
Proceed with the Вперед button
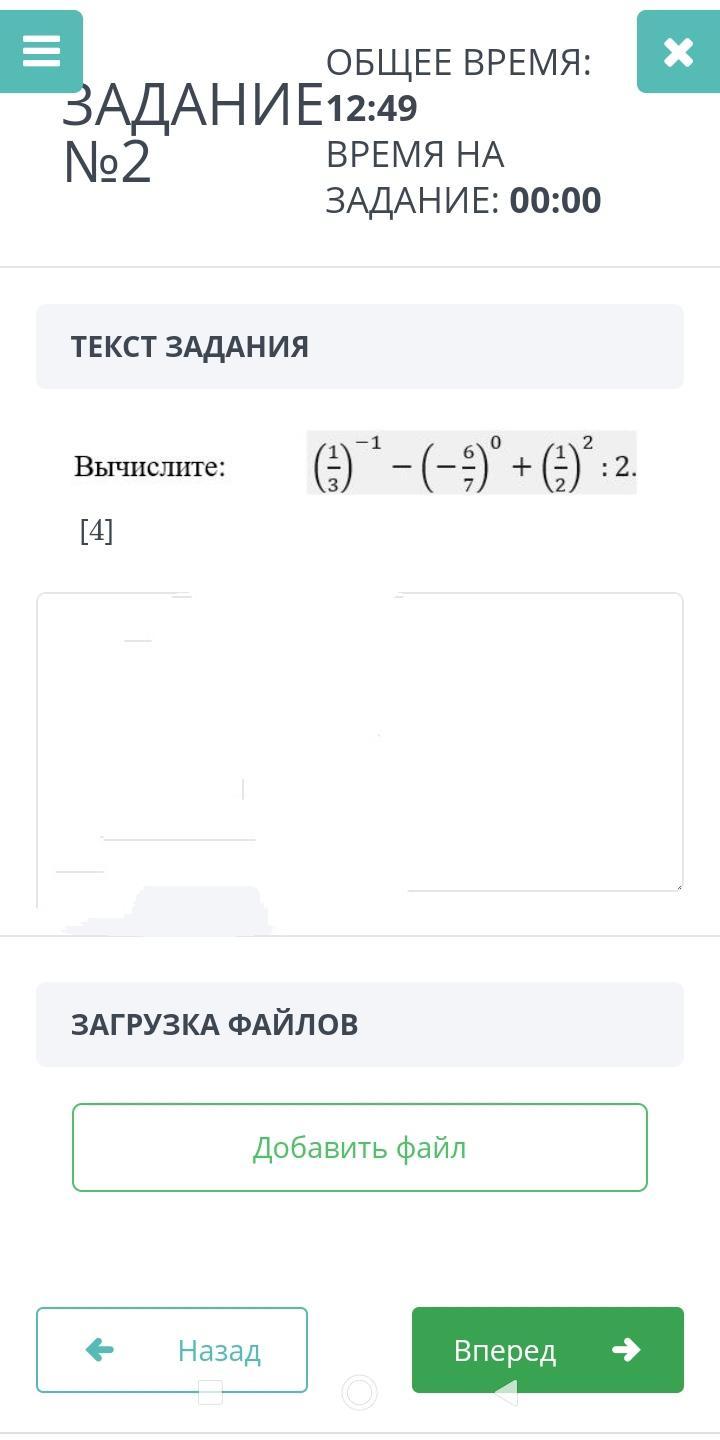(548, 1350)
